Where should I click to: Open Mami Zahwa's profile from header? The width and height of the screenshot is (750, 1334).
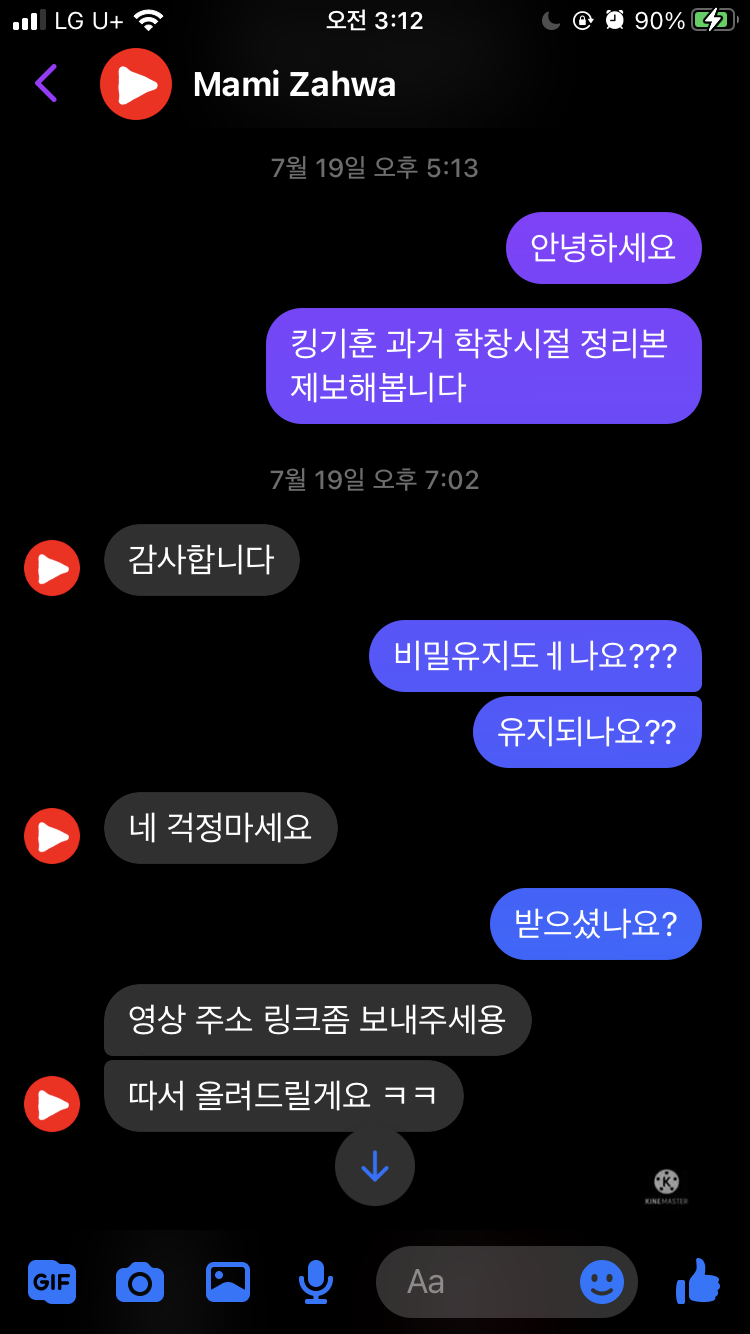[x=294, y=85]
